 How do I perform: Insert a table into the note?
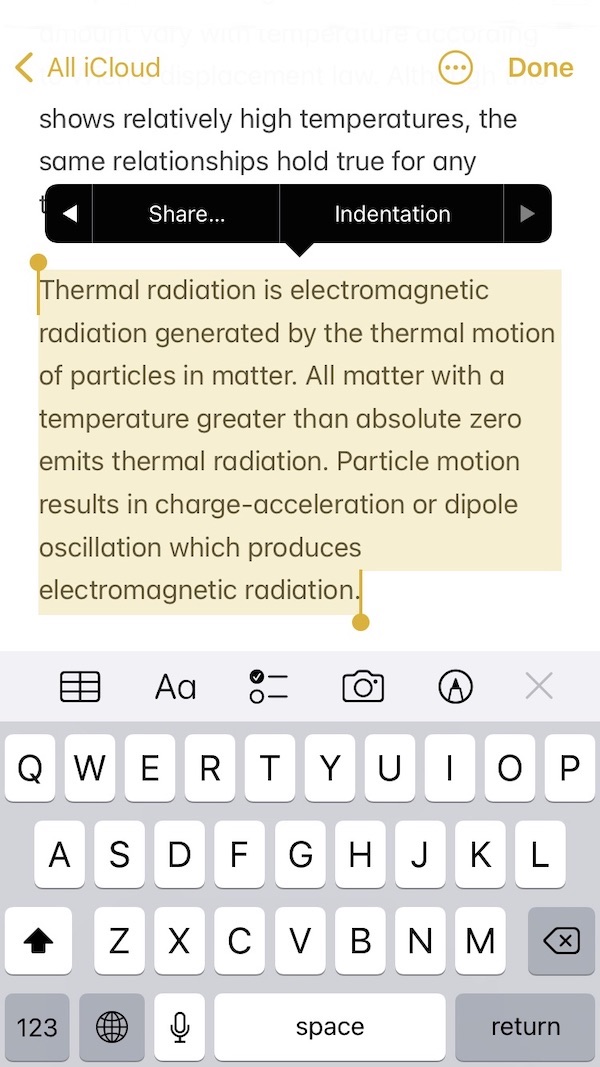click(80, 686)
